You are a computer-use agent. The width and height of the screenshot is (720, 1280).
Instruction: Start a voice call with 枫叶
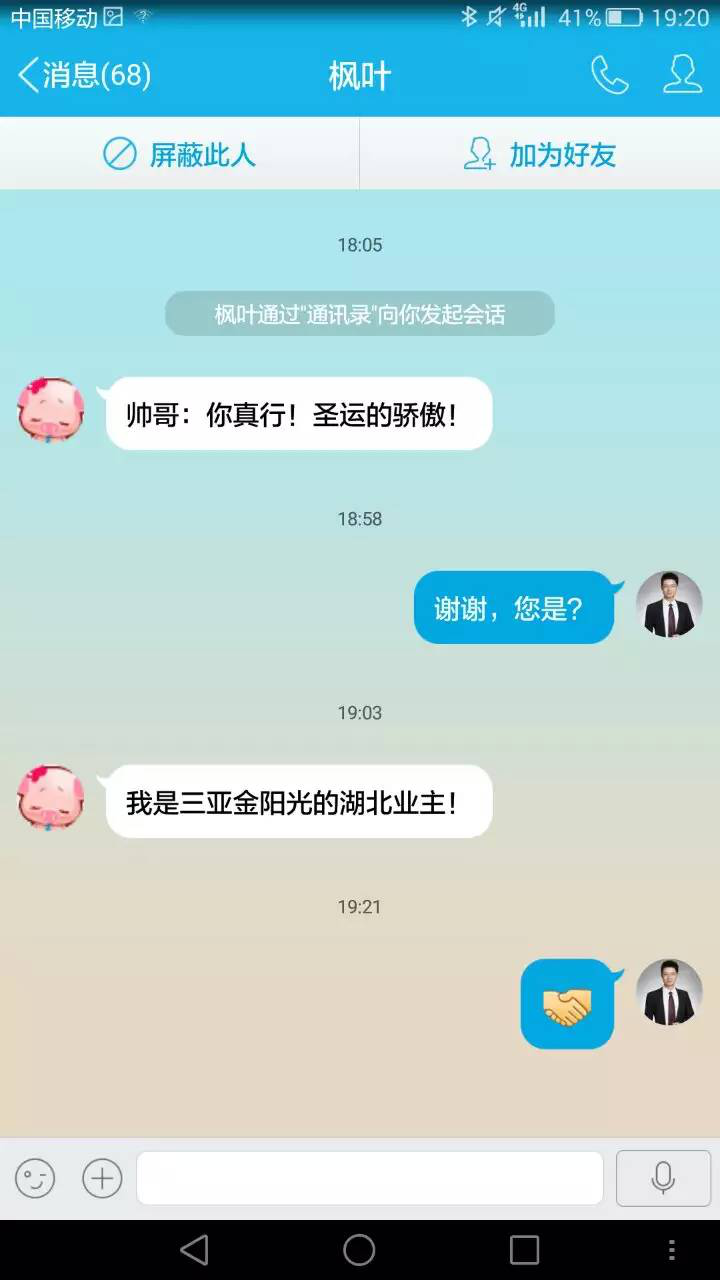pyautogui.click(x=609, y=75)
